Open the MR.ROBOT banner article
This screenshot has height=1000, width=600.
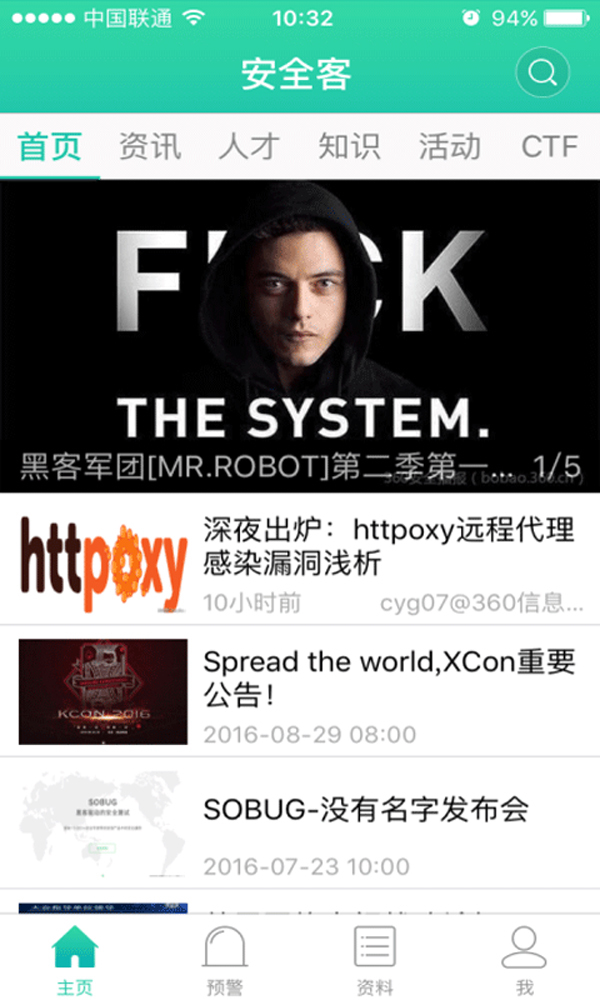[x=300, y=335]
